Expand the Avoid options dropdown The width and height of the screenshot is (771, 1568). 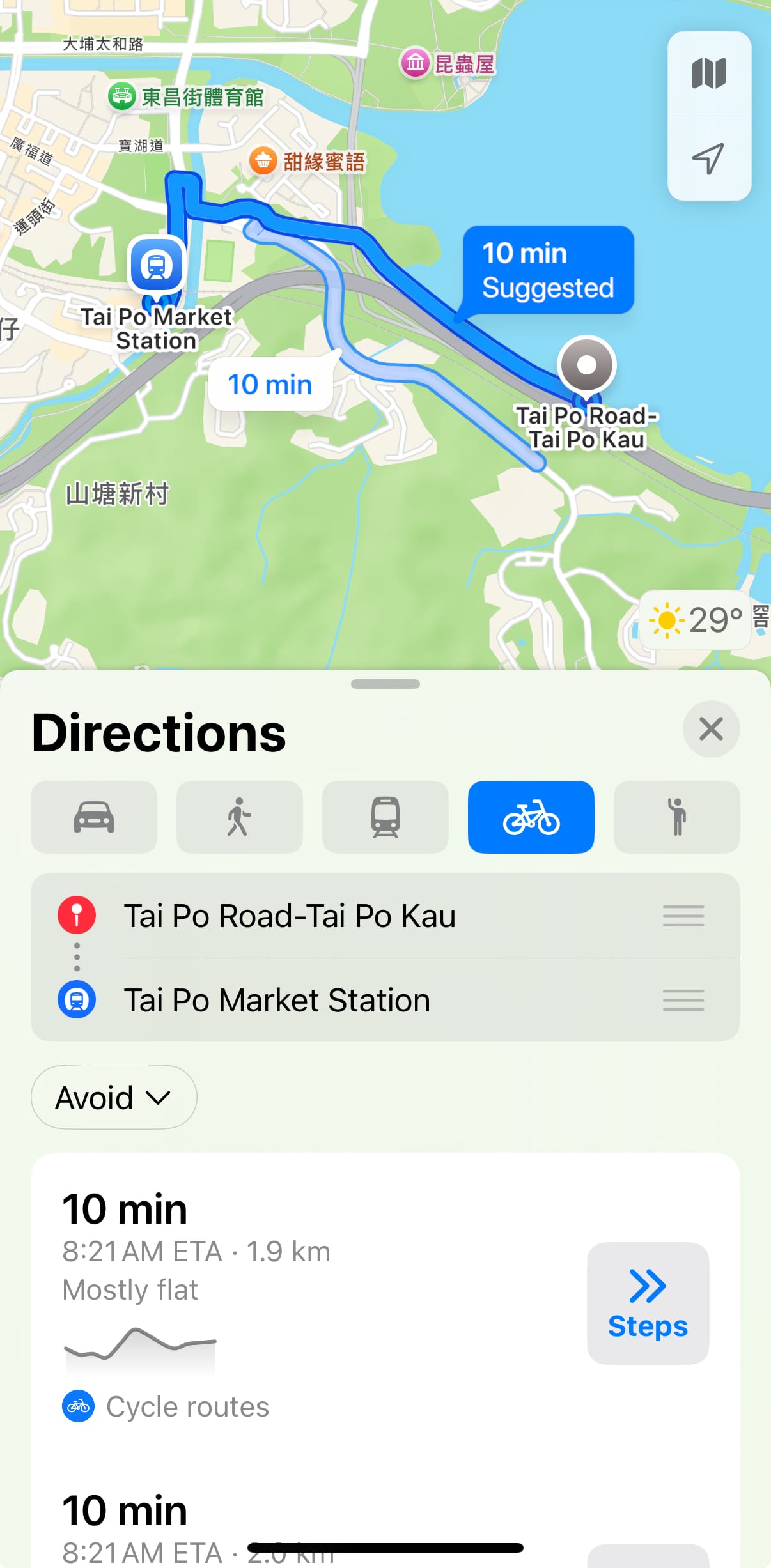[x=114, y=1097]
